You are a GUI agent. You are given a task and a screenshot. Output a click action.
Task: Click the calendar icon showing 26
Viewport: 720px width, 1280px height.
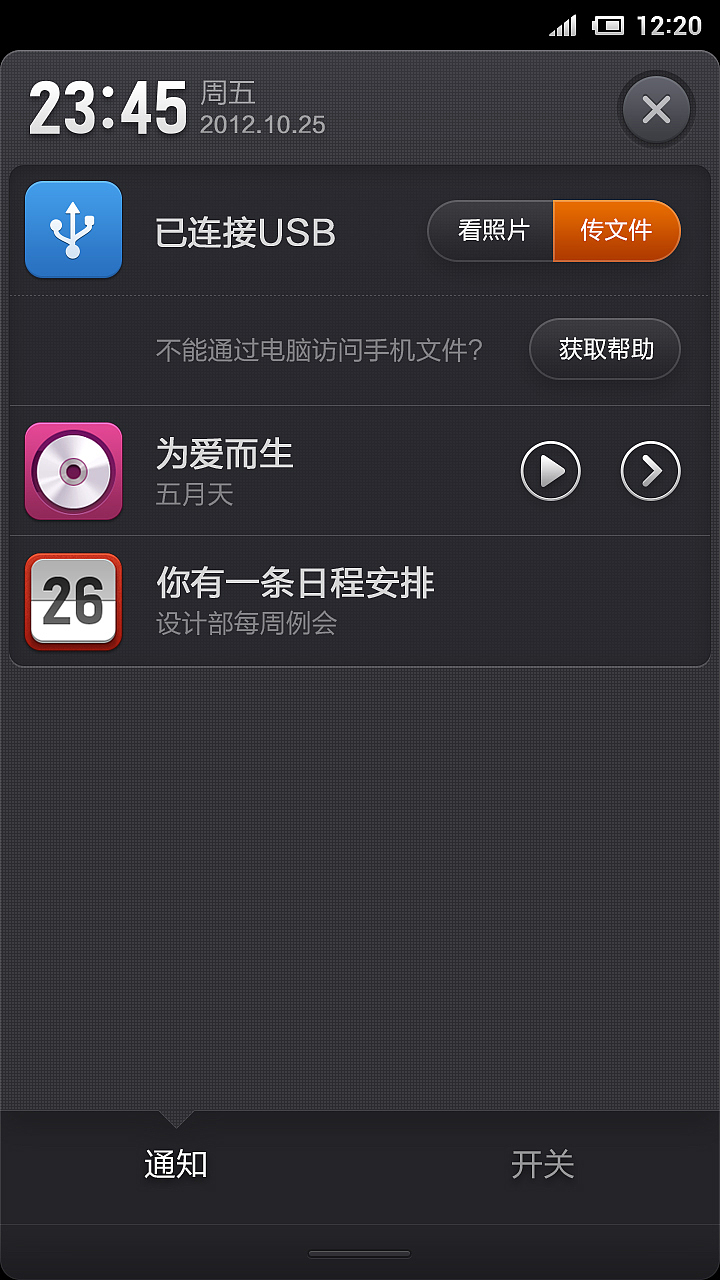[x=73, y=602]
